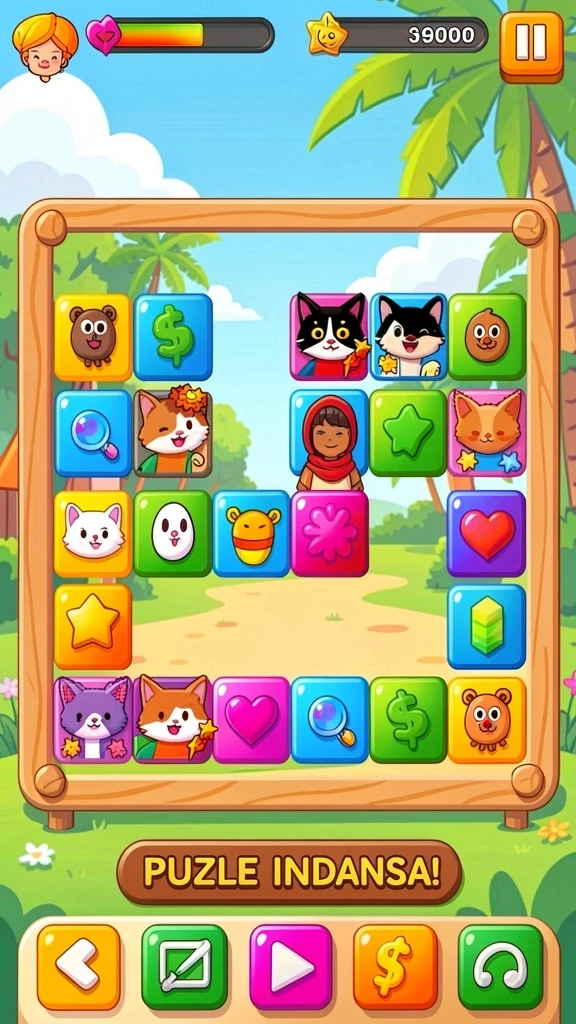Pick the green dollar sign tile

[x=408, y=720]
